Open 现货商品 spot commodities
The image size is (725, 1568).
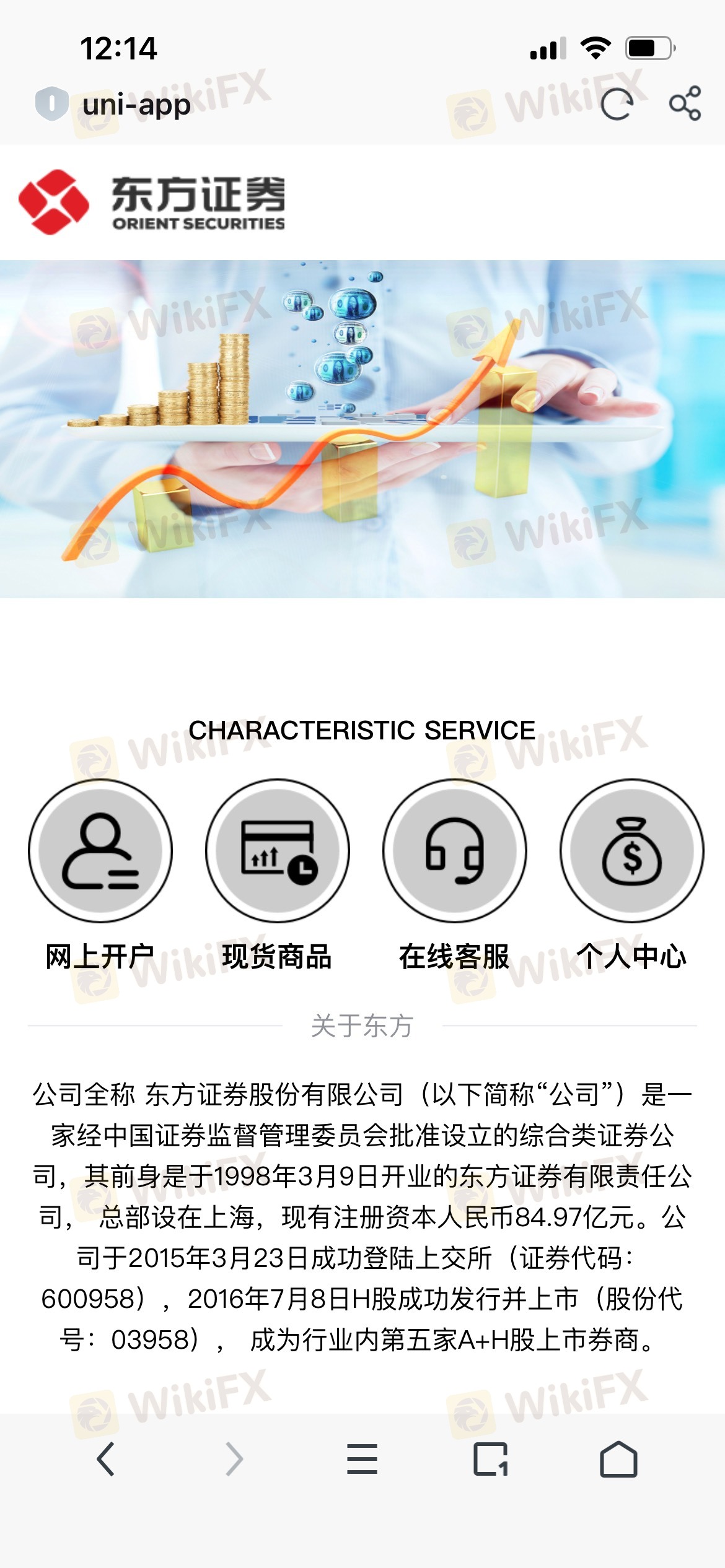click(278, 851)
